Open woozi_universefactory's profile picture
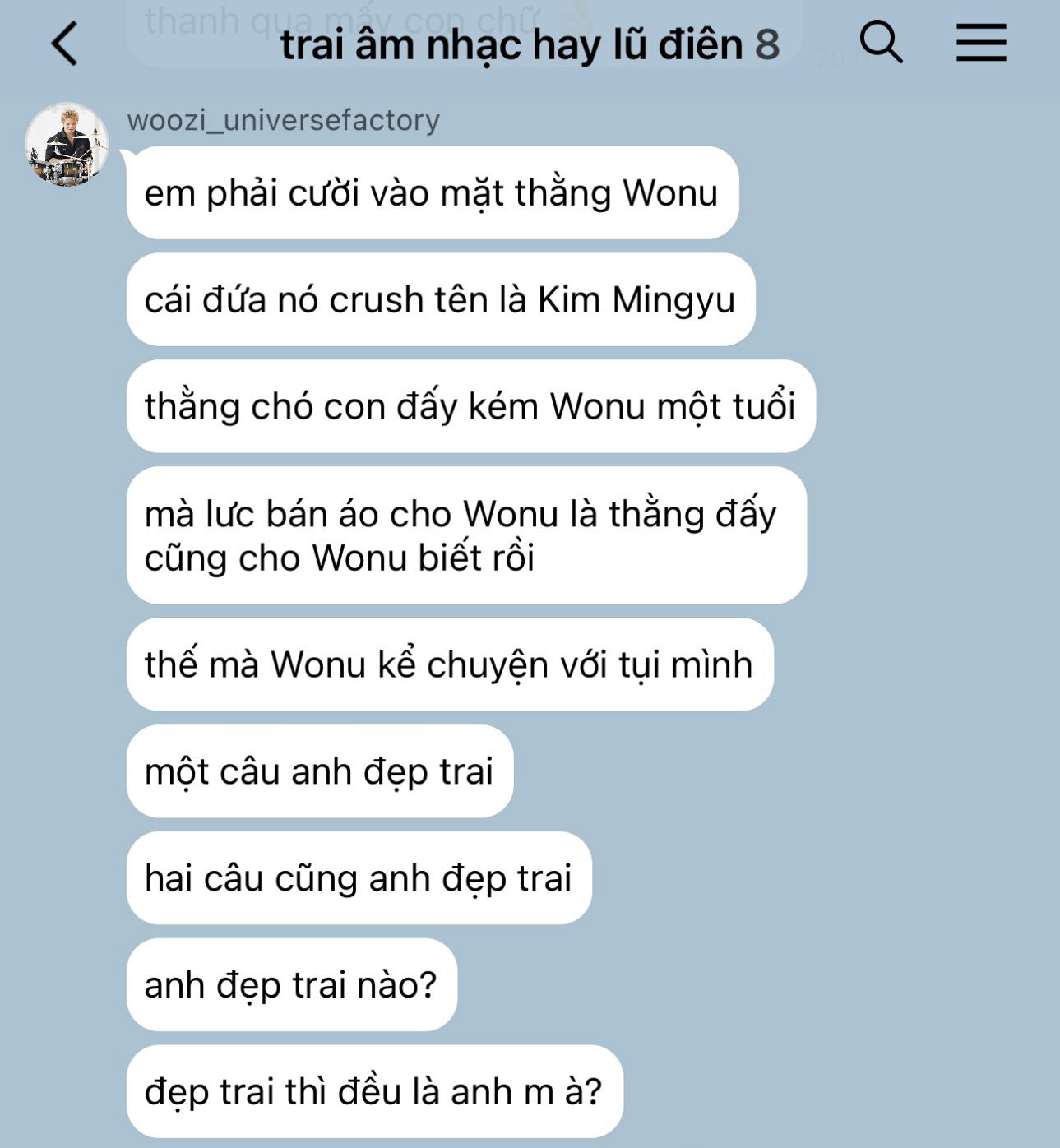The height and width of the screenshot is (1148, 1060). coord(67,145)
